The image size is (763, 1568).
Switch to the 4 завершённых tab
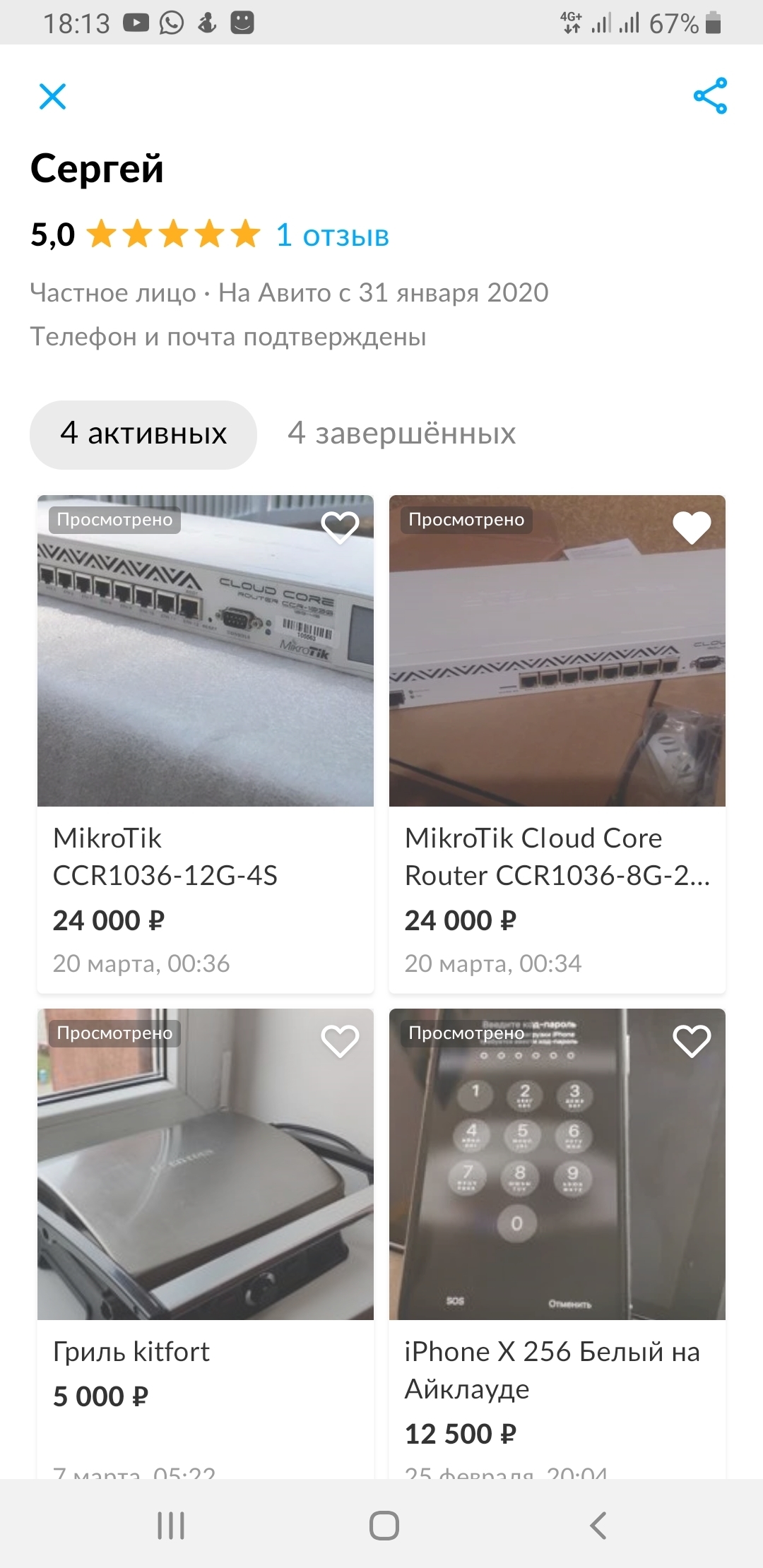[401, 434]
